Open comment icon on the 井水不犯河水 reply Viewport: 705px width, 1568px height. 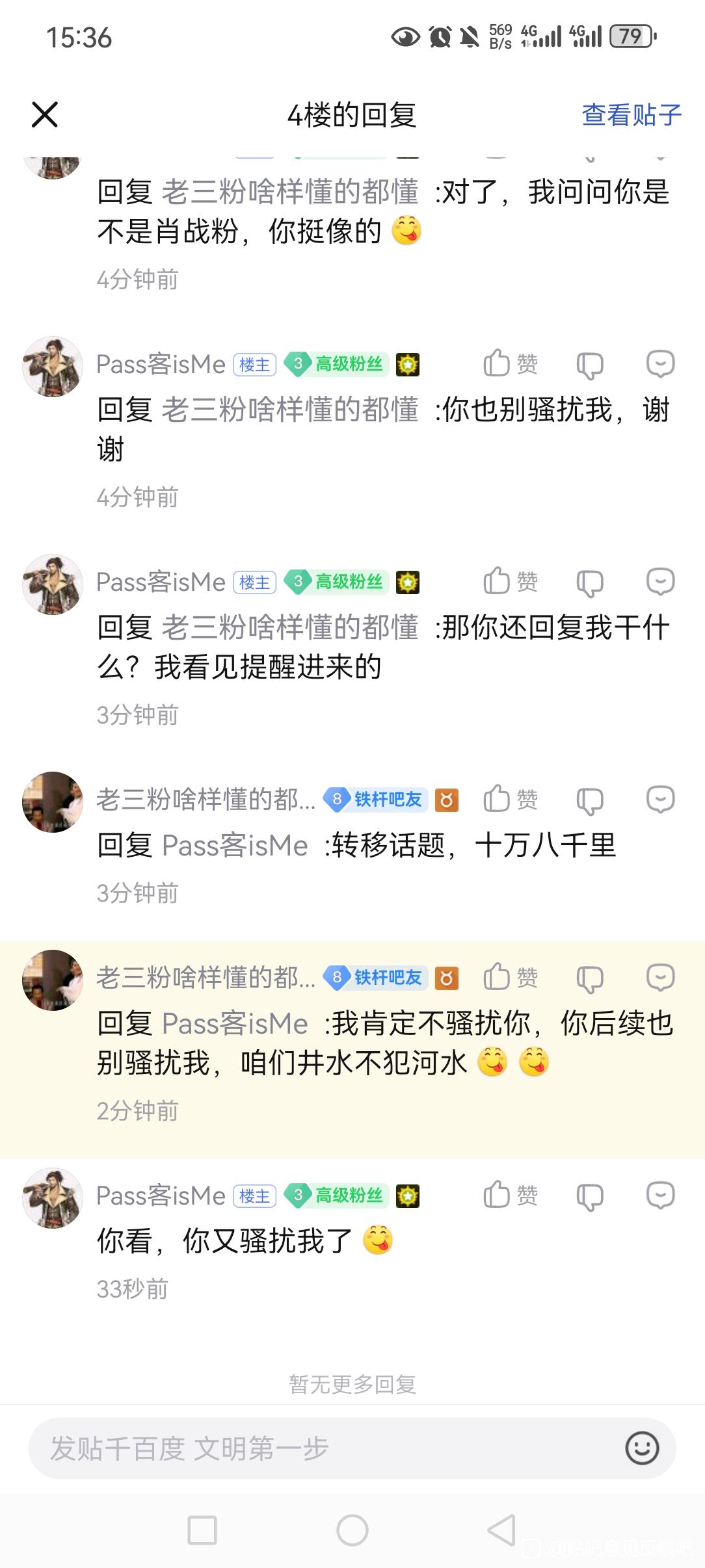660,977
